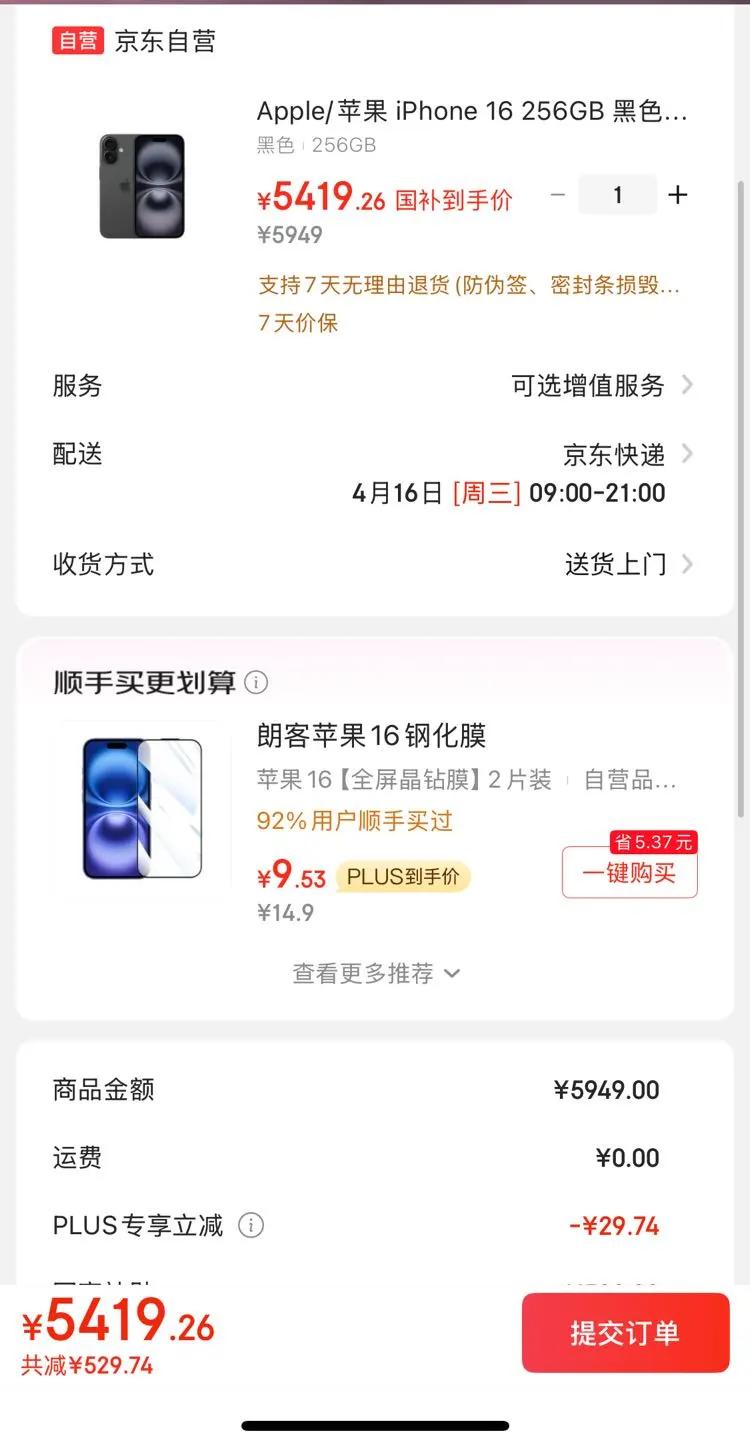Open 收货方式 送货上门 row
Image resolution: width=750 pixels, height=1447 pixels.
[374, 564]
